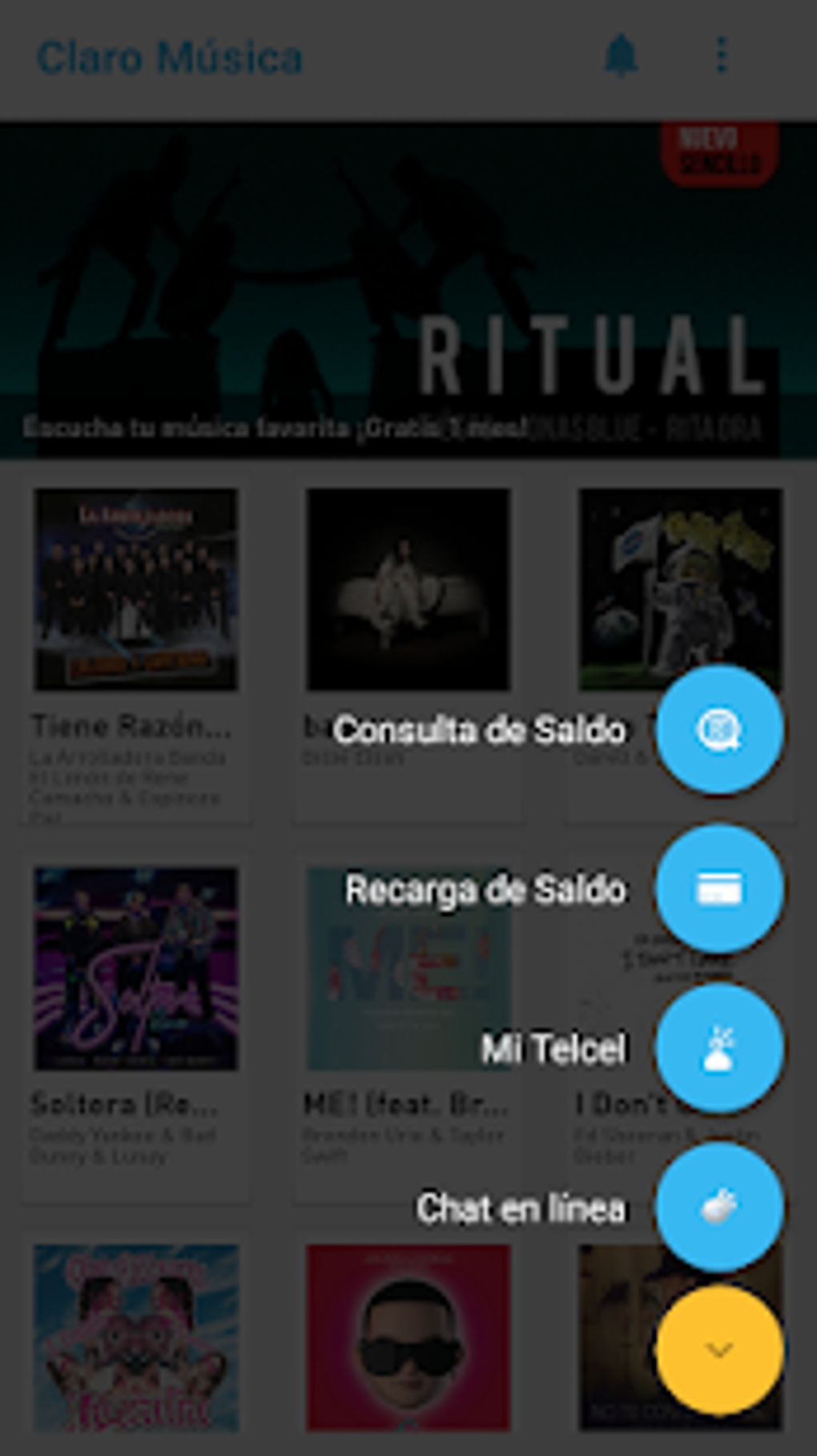Tap the Recarga de Saldo card icon
Image resolution: width=817 pixels, height=1456 pixels.
pos(719,889)
